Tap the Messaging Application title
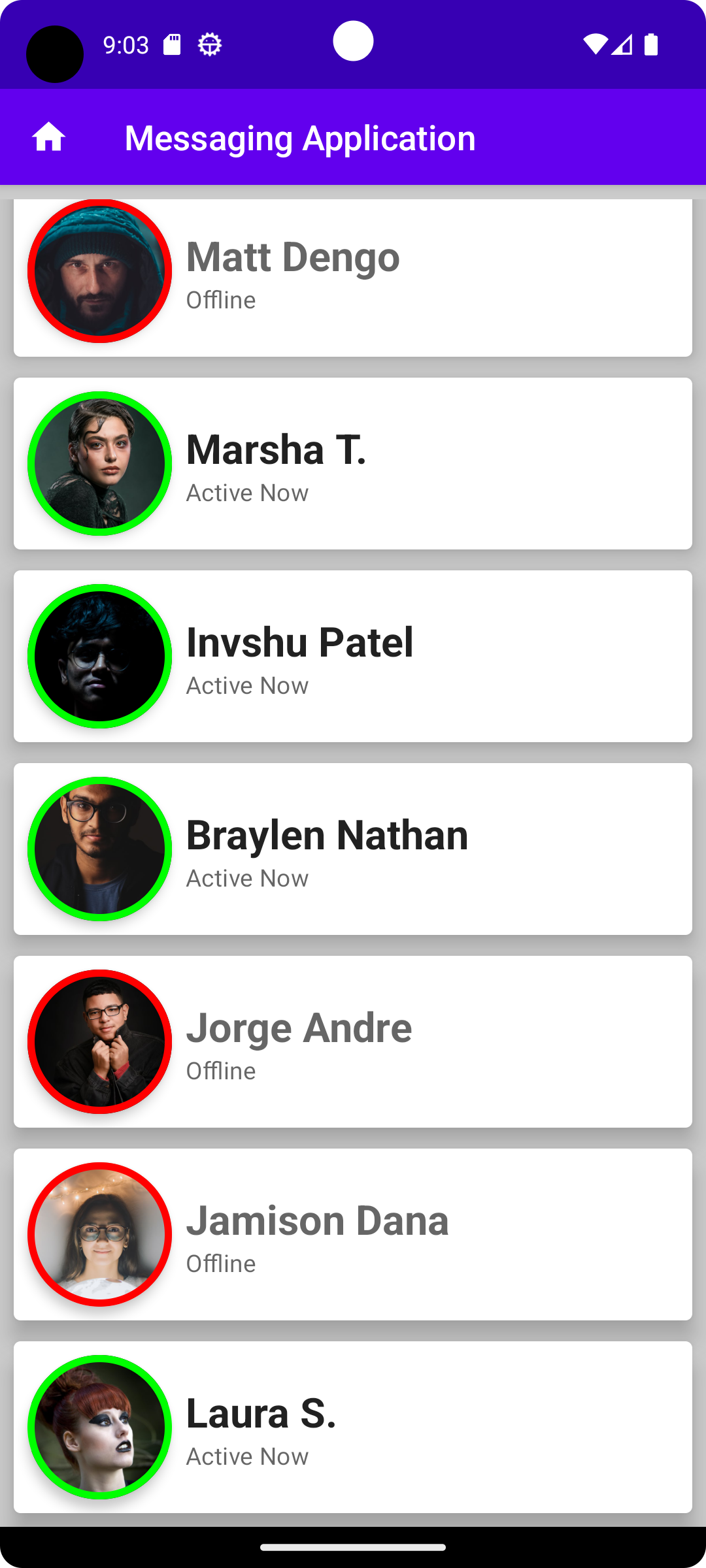The height and width of the screenshot is (1568, 706). click(x=300, y=137)
